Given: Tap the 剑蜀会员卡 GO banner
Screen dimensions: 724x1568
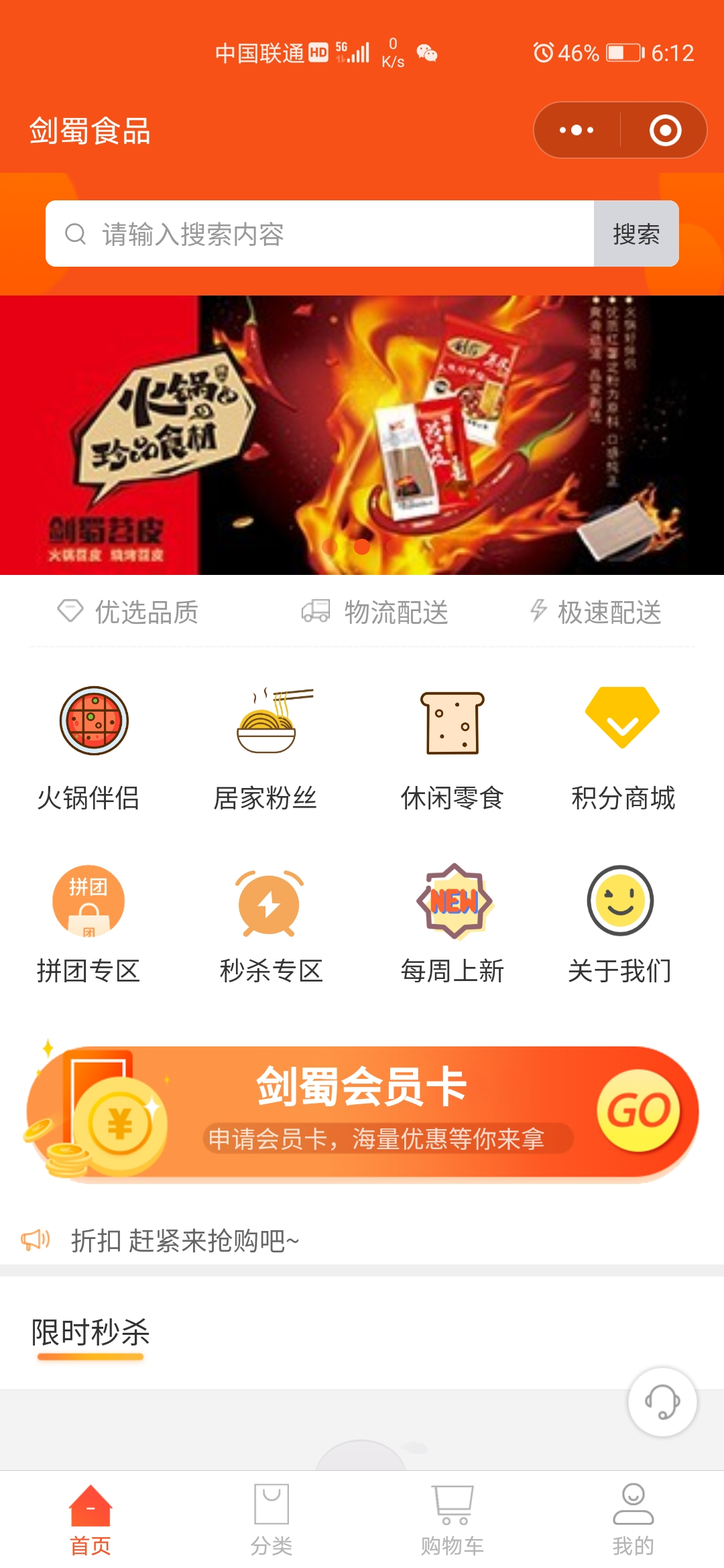Looking at the screenshot, I should (x=362, y=1112).
